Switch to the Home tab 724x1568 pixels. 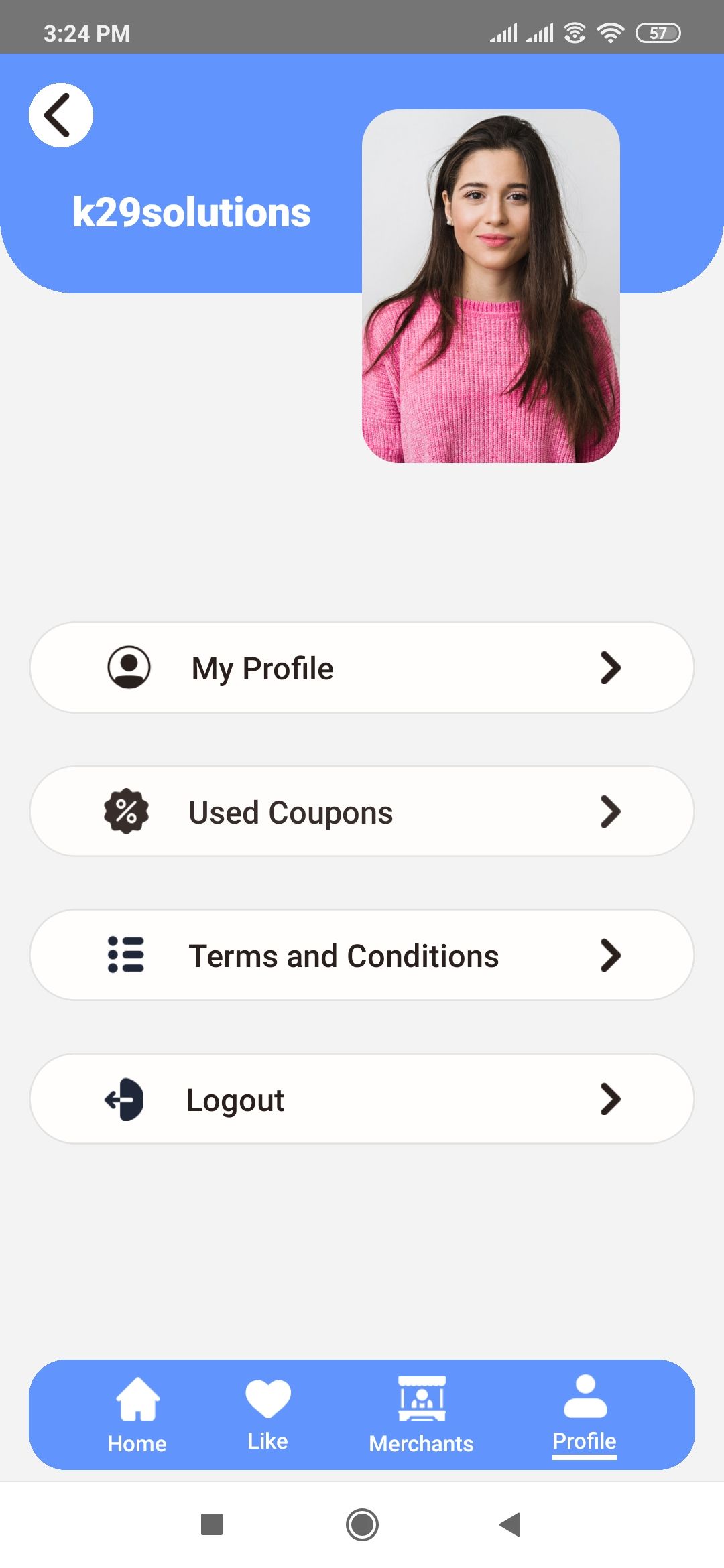pos(137,1415)
